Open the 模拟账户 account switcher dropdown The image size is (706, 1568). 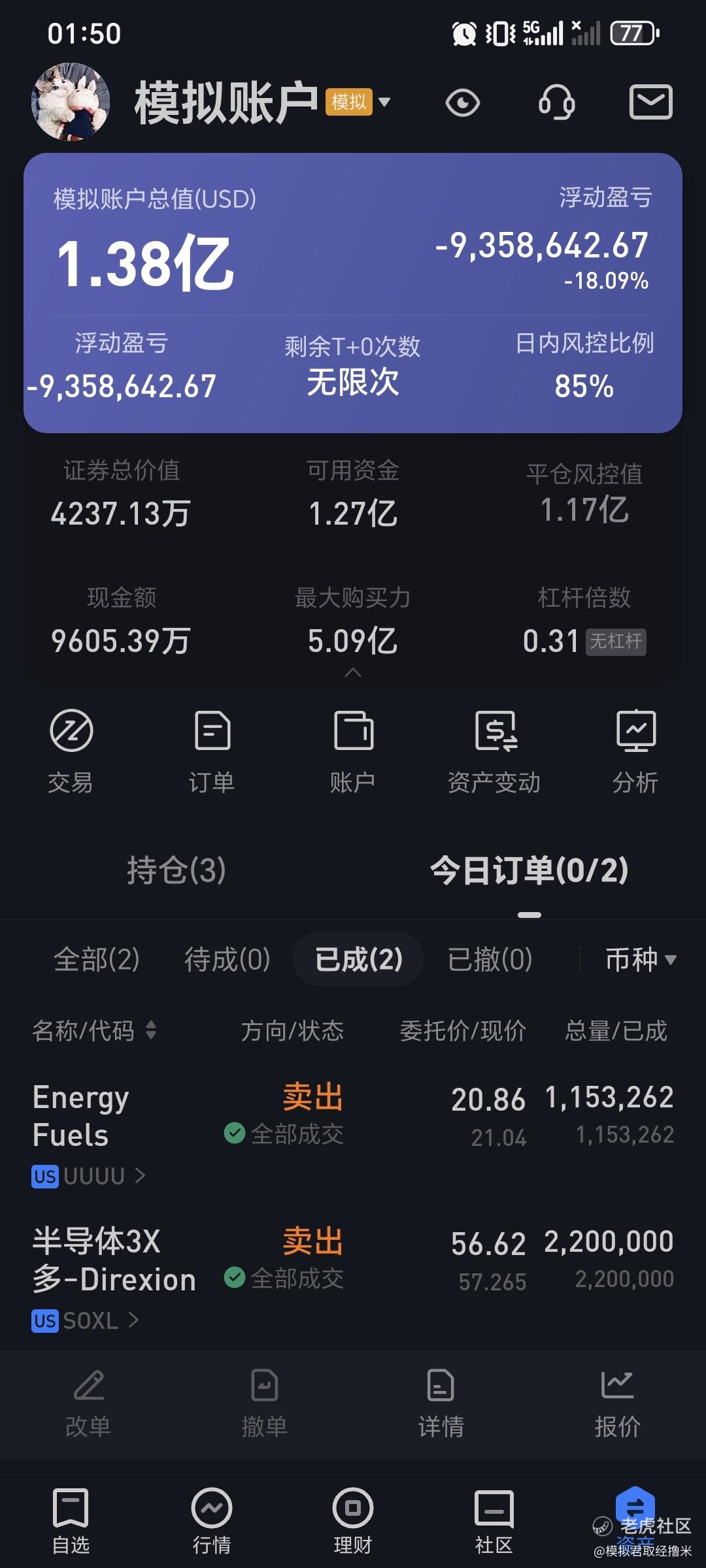[384, 102]
